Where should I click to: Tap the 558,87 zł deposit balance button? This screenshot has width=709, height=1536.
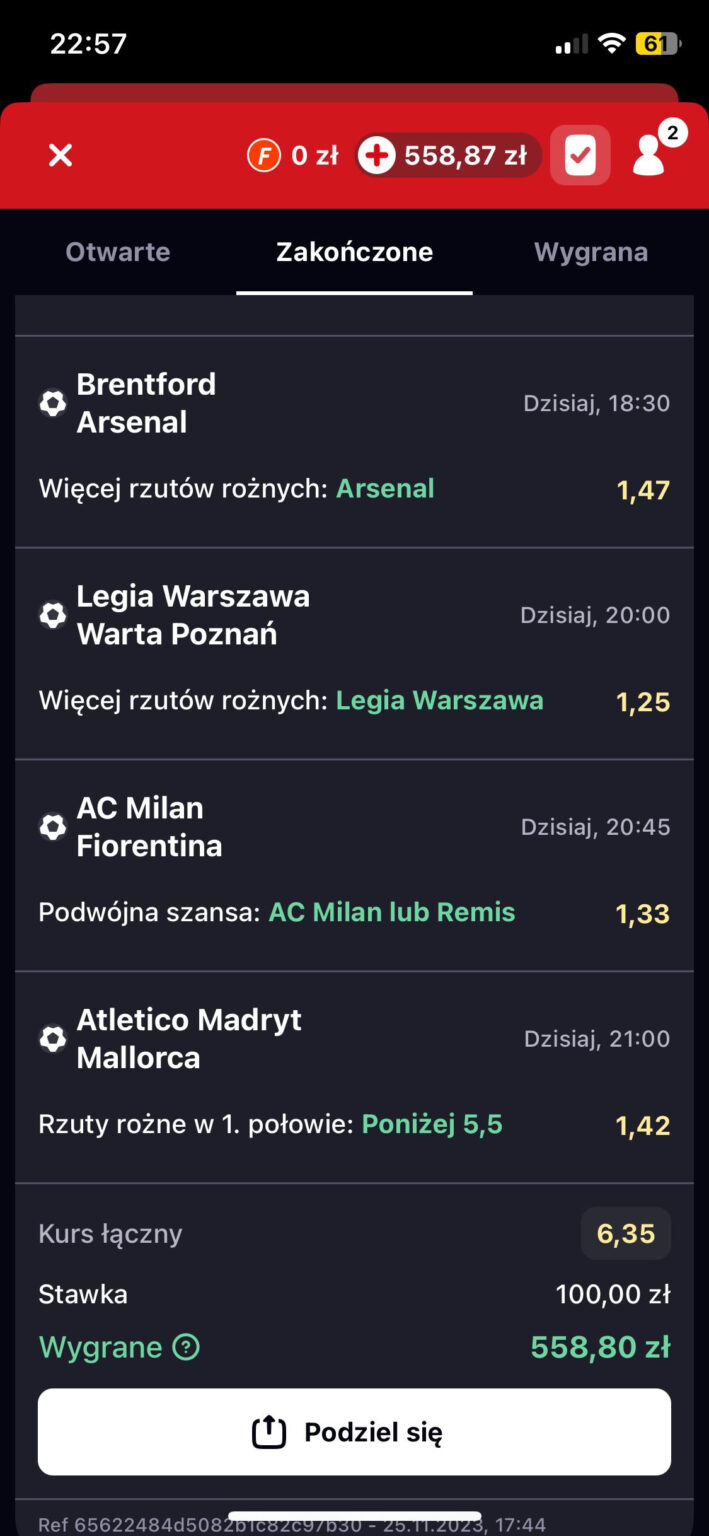[448, 156]
